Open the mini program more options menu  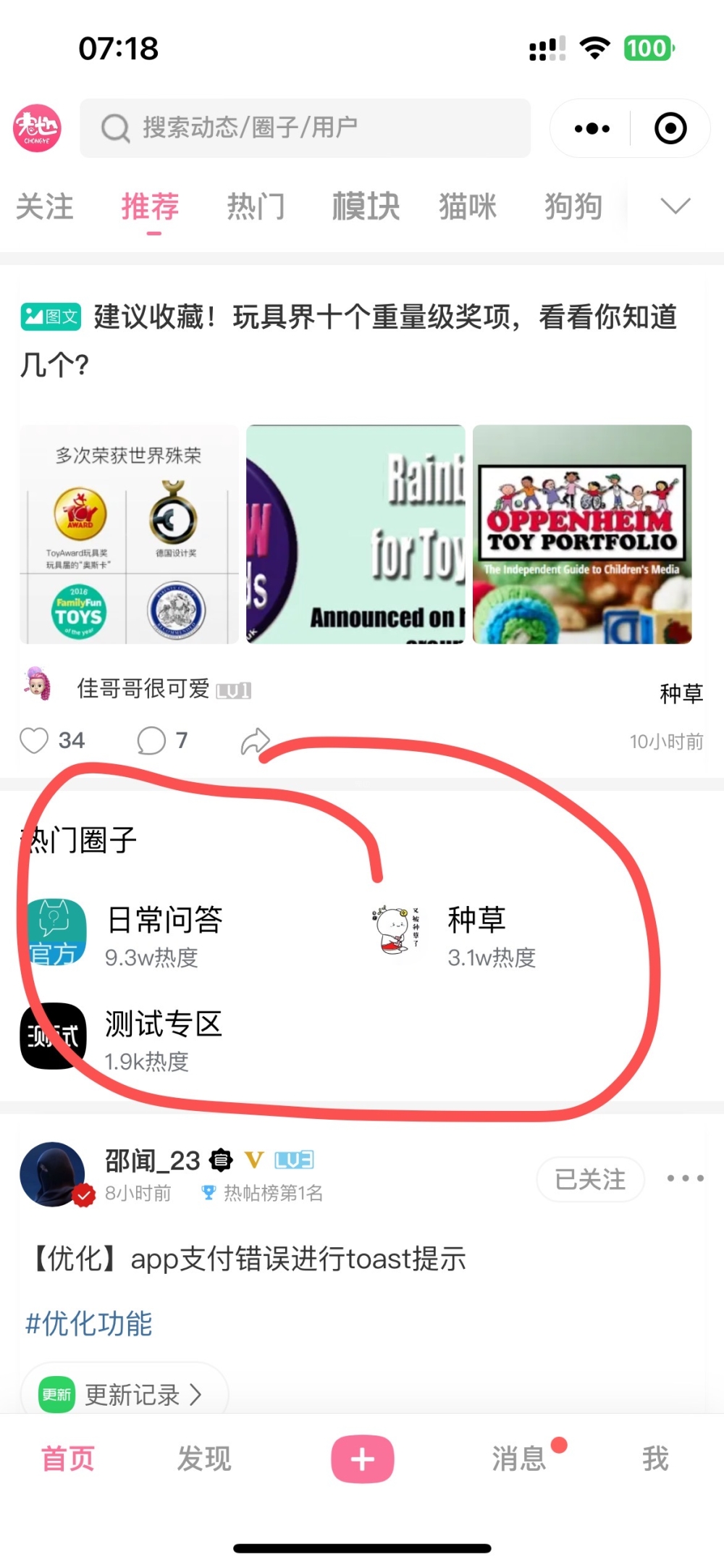pos(592,129)
